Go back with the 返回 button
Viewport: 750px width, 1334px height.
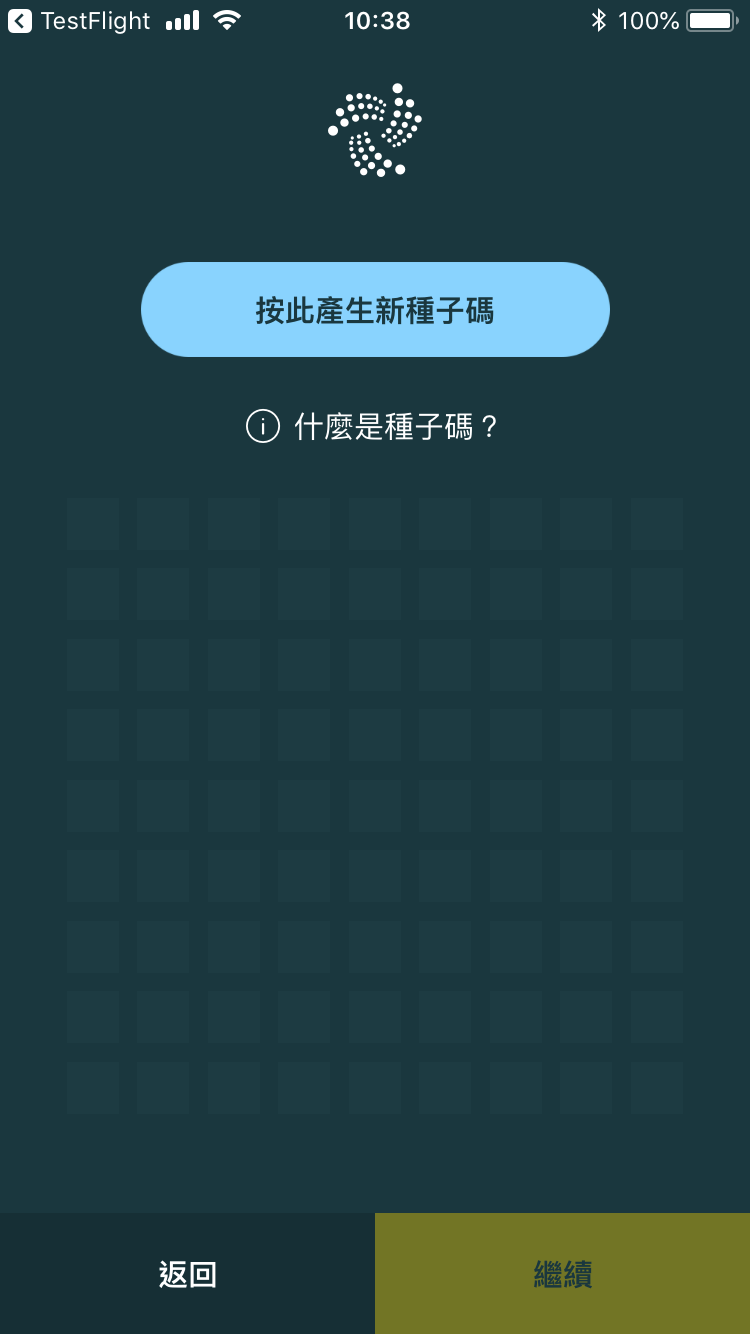pos(187,1274)
